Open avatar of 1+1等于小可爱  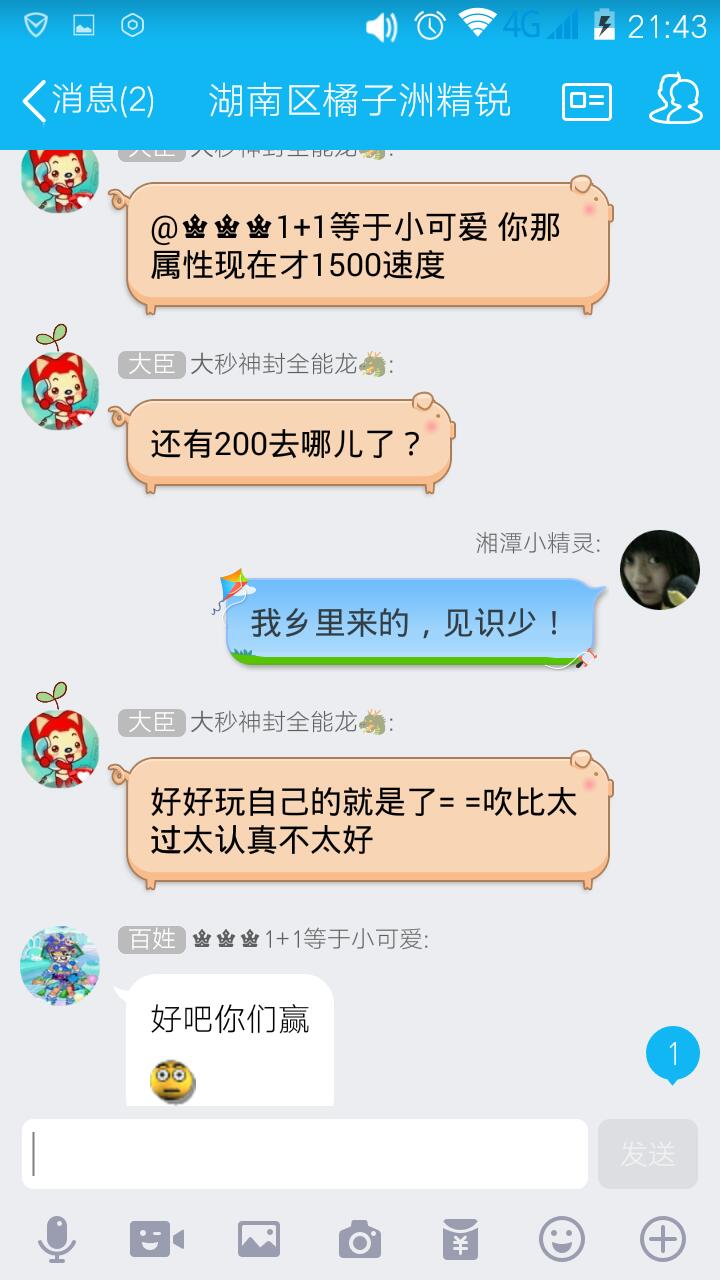[x=60, y=965]
